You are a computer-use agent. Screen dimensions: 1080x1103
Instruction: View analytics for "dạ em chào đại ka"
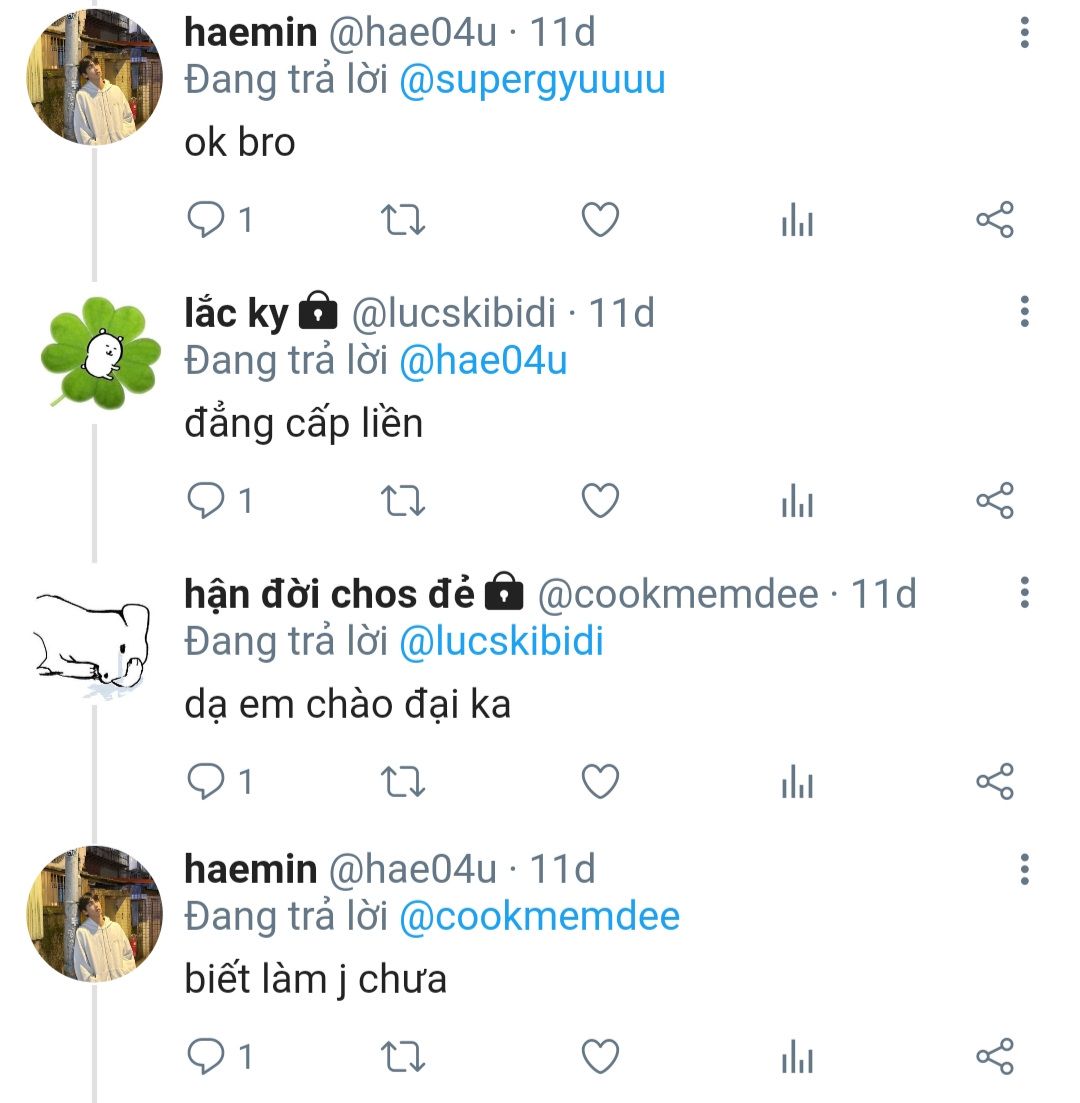(x=797, y=781)
